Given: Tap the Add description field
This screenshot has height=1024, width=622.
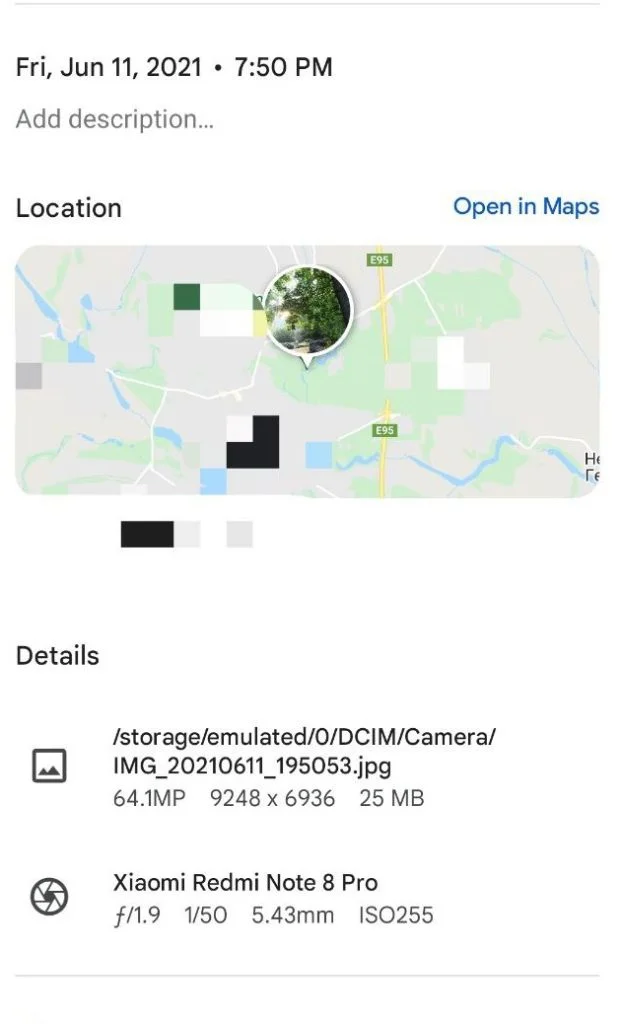Looking at the screenshot, I should (115, 120).
